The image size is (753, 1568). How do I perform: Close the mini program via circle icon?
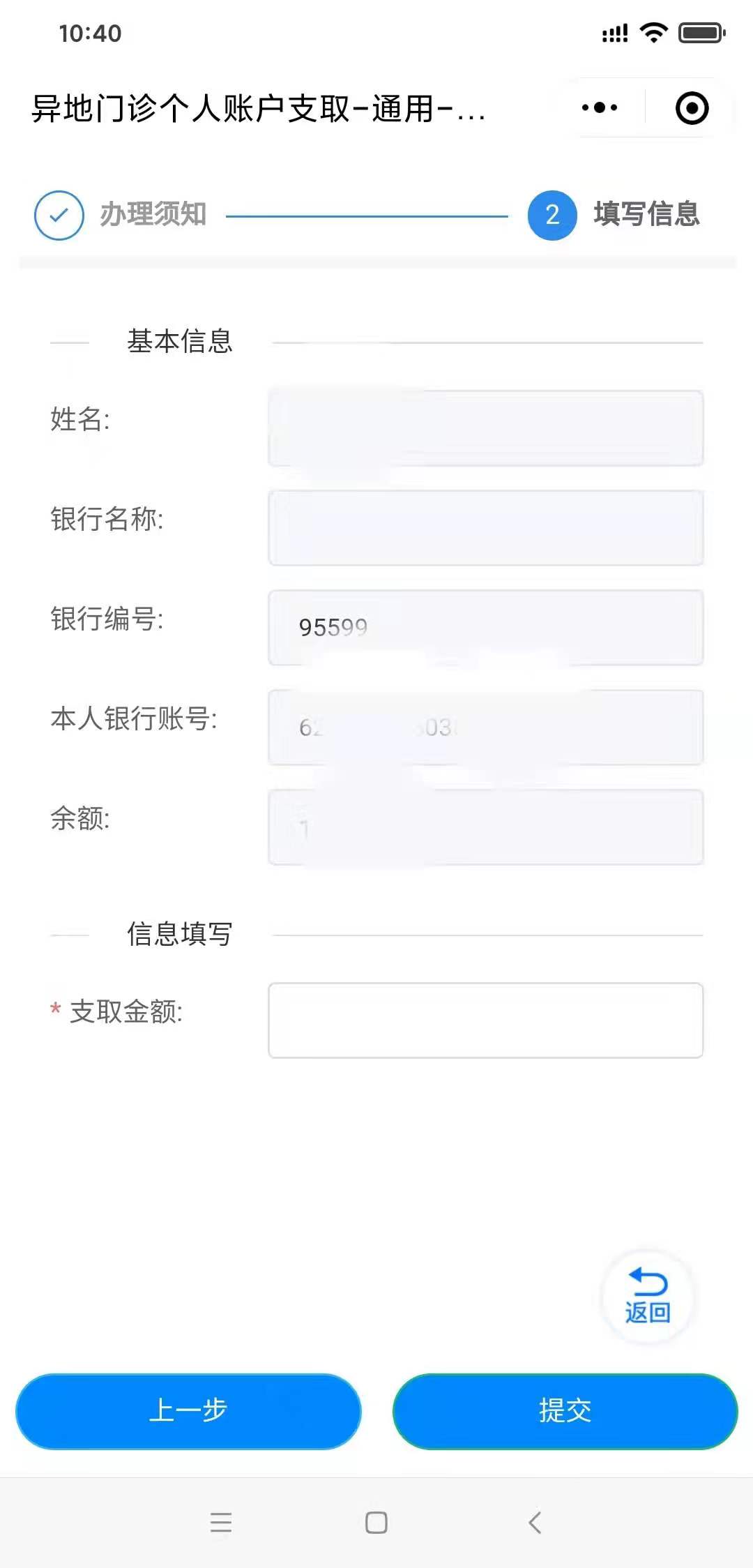click(692, 108)
